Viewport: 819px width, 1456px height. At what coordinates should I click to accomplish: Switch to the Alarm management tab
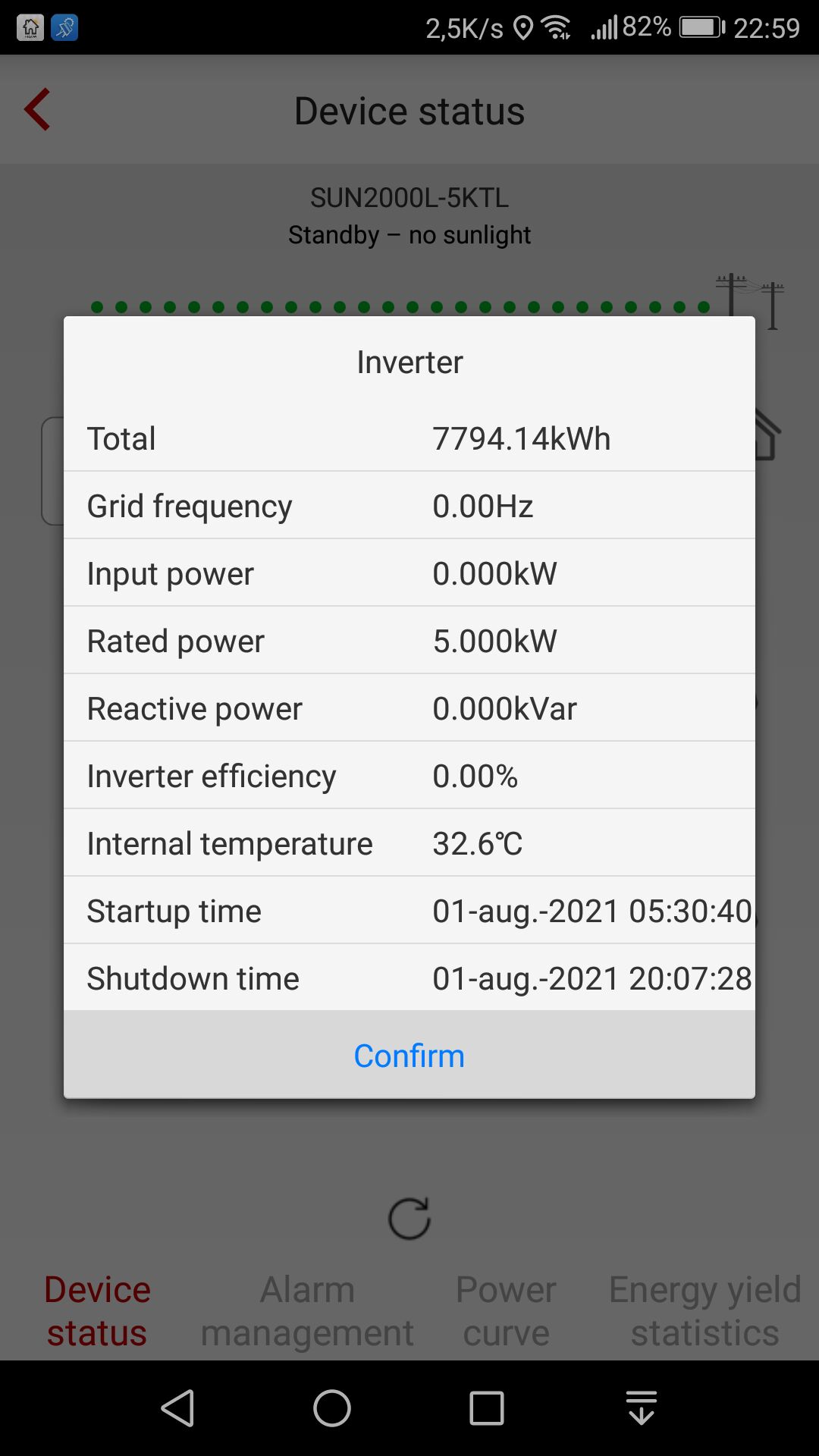[x=307, y=1311]
